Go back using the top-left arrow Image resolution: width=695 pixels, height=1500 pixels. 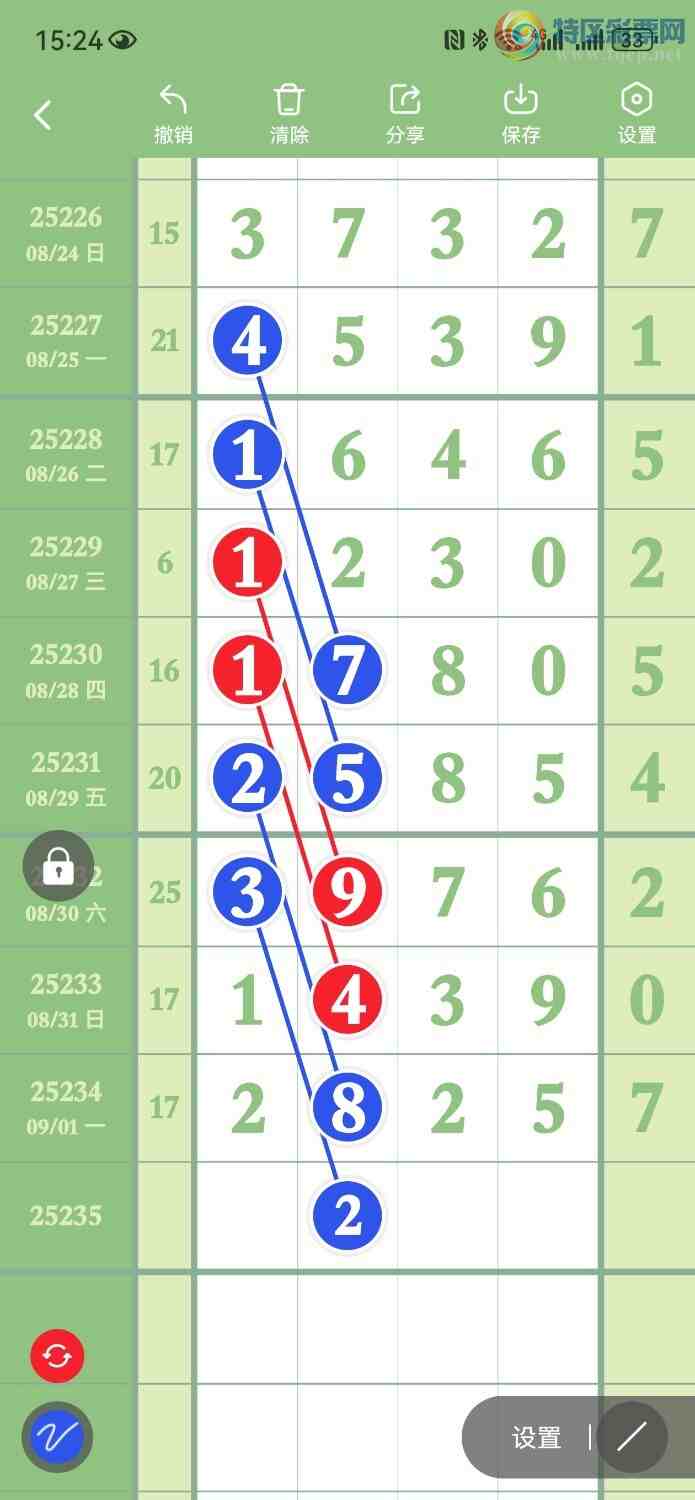click(x=42, y=115)
